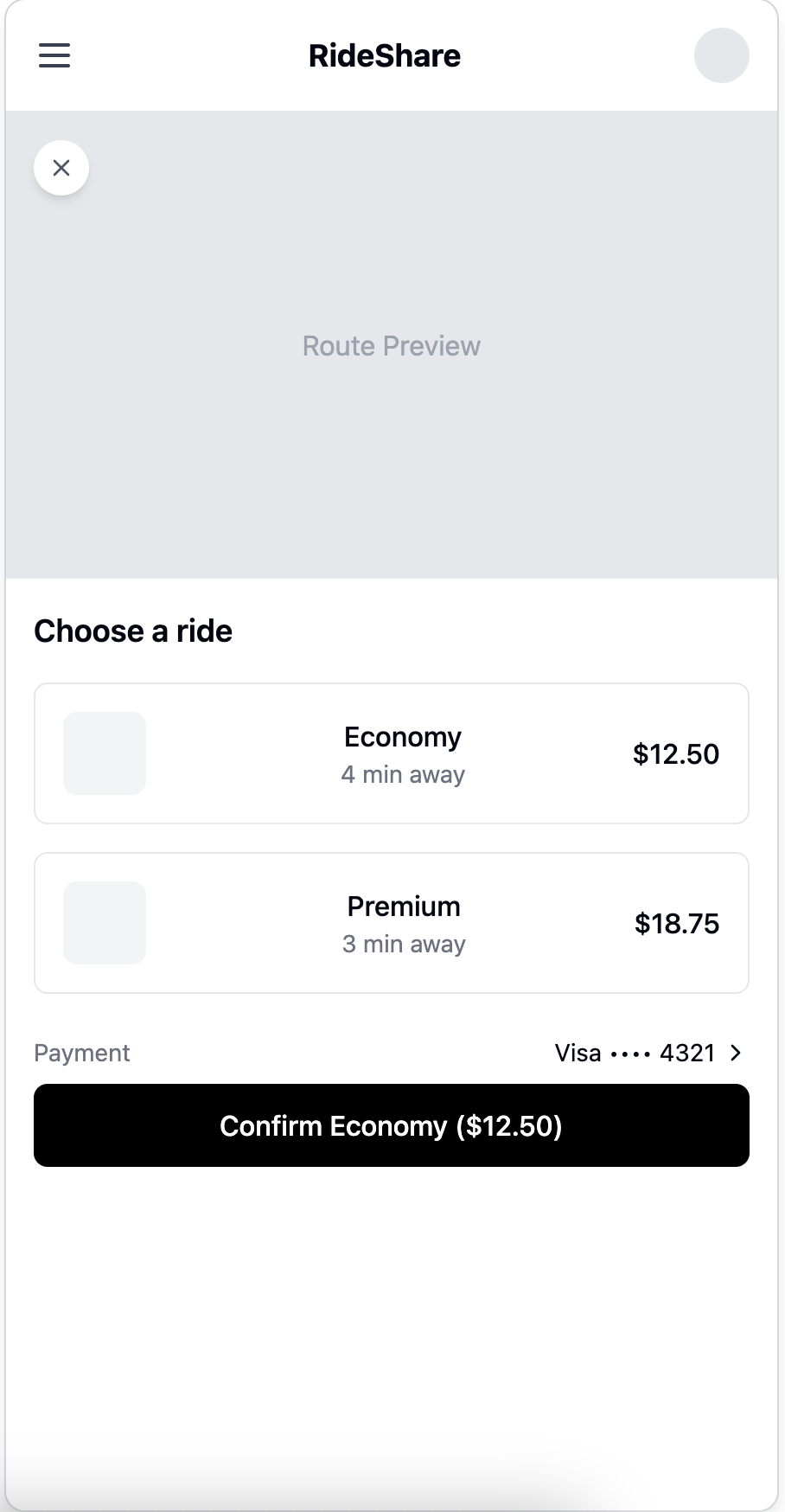
Task: Confirm Economy ride for $12.50
Action: (x=391, y=1125)
